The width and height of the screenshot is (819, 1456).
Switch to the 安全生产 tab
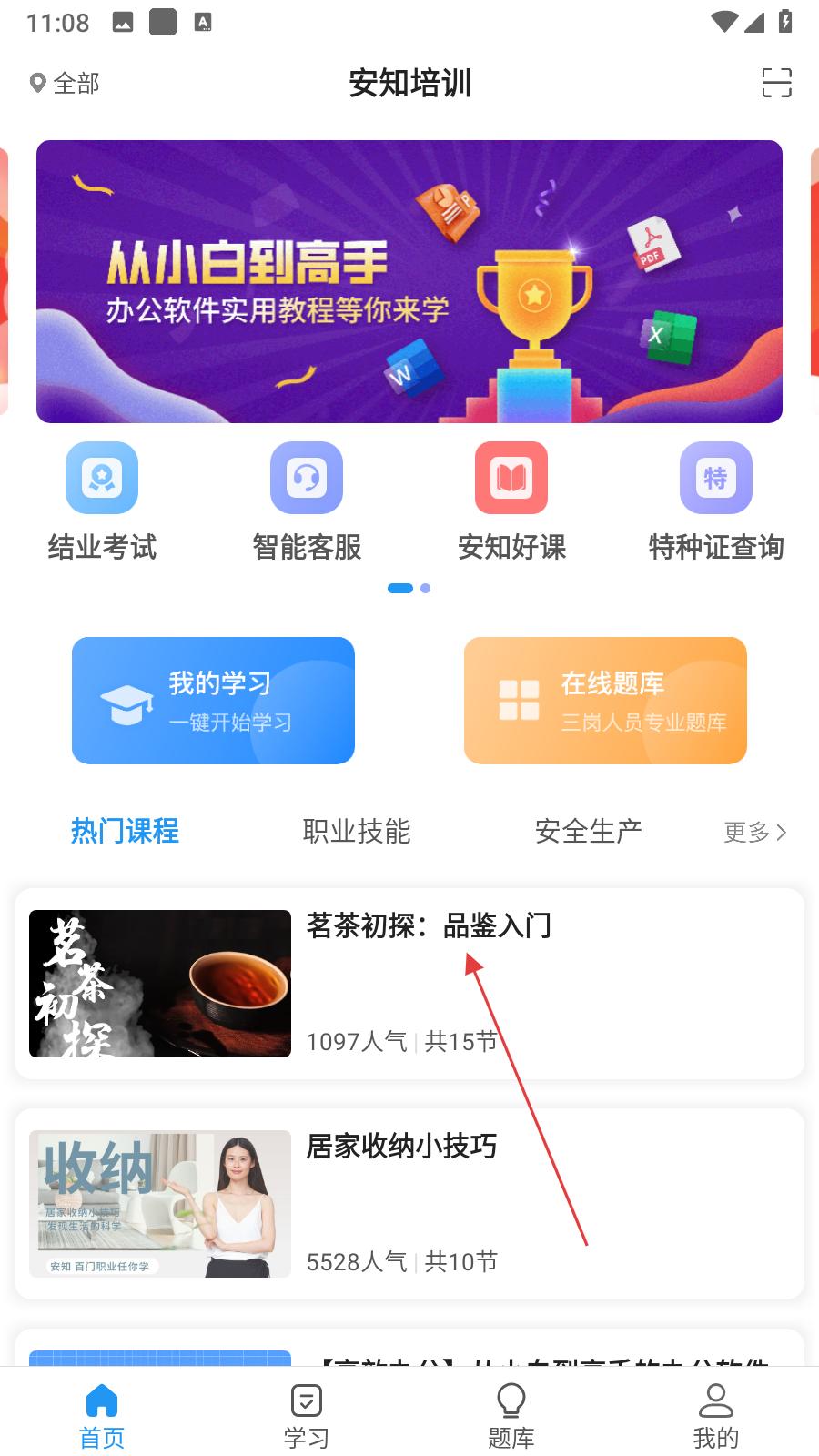(x=588, y=831)
